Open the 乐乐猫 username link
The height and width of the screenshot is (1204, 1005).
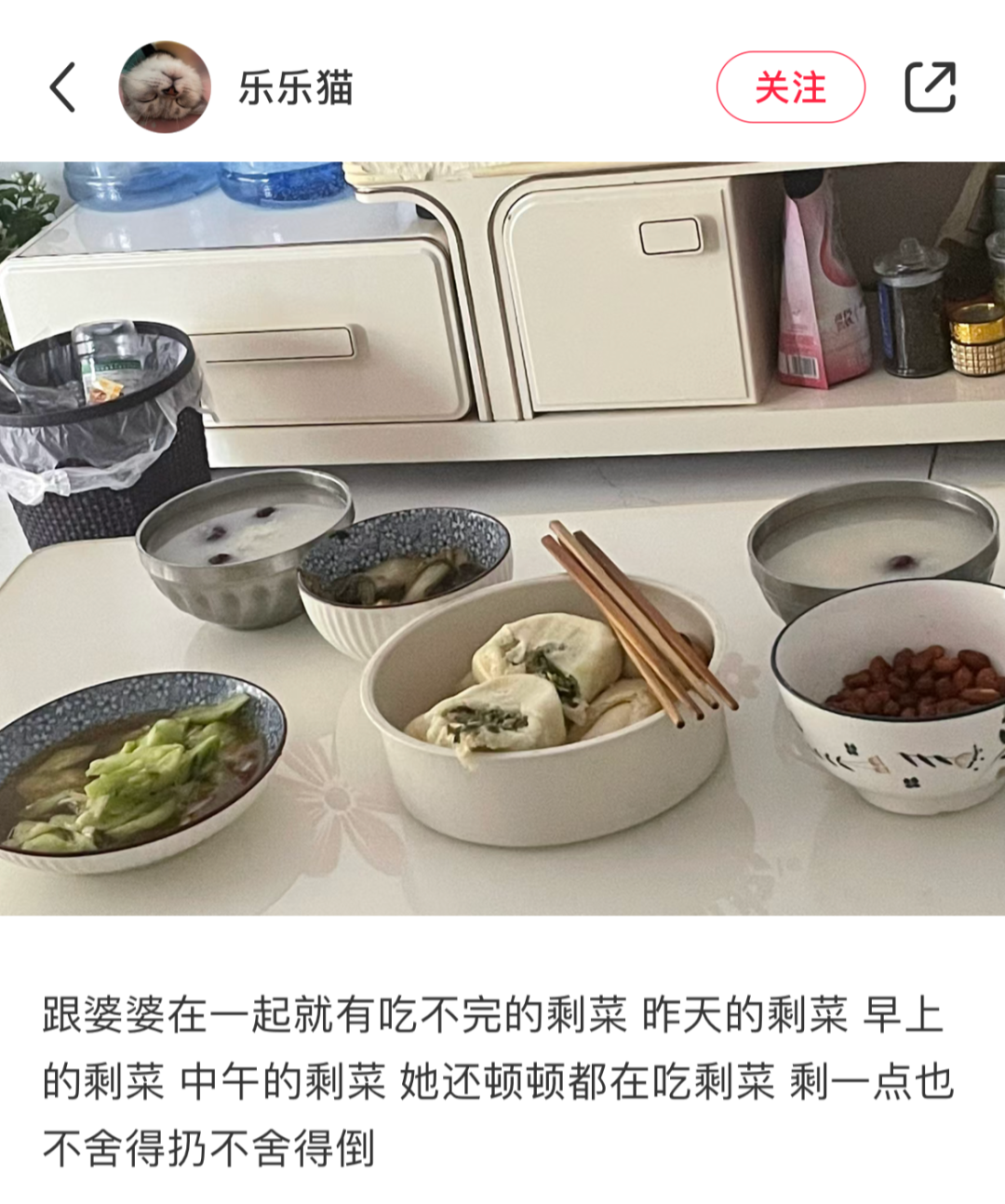[296, 88]
